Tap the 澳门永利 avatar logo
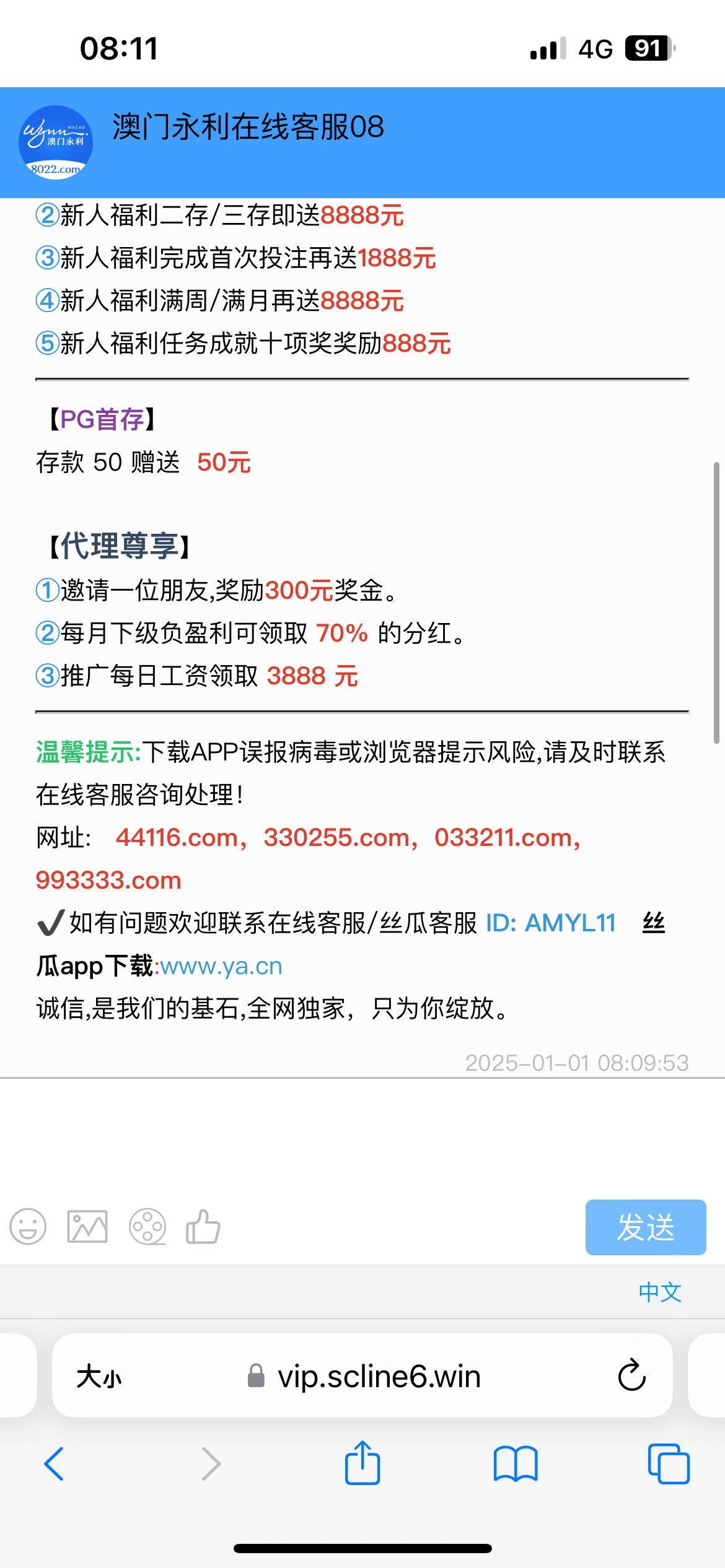 pos(56,142)
